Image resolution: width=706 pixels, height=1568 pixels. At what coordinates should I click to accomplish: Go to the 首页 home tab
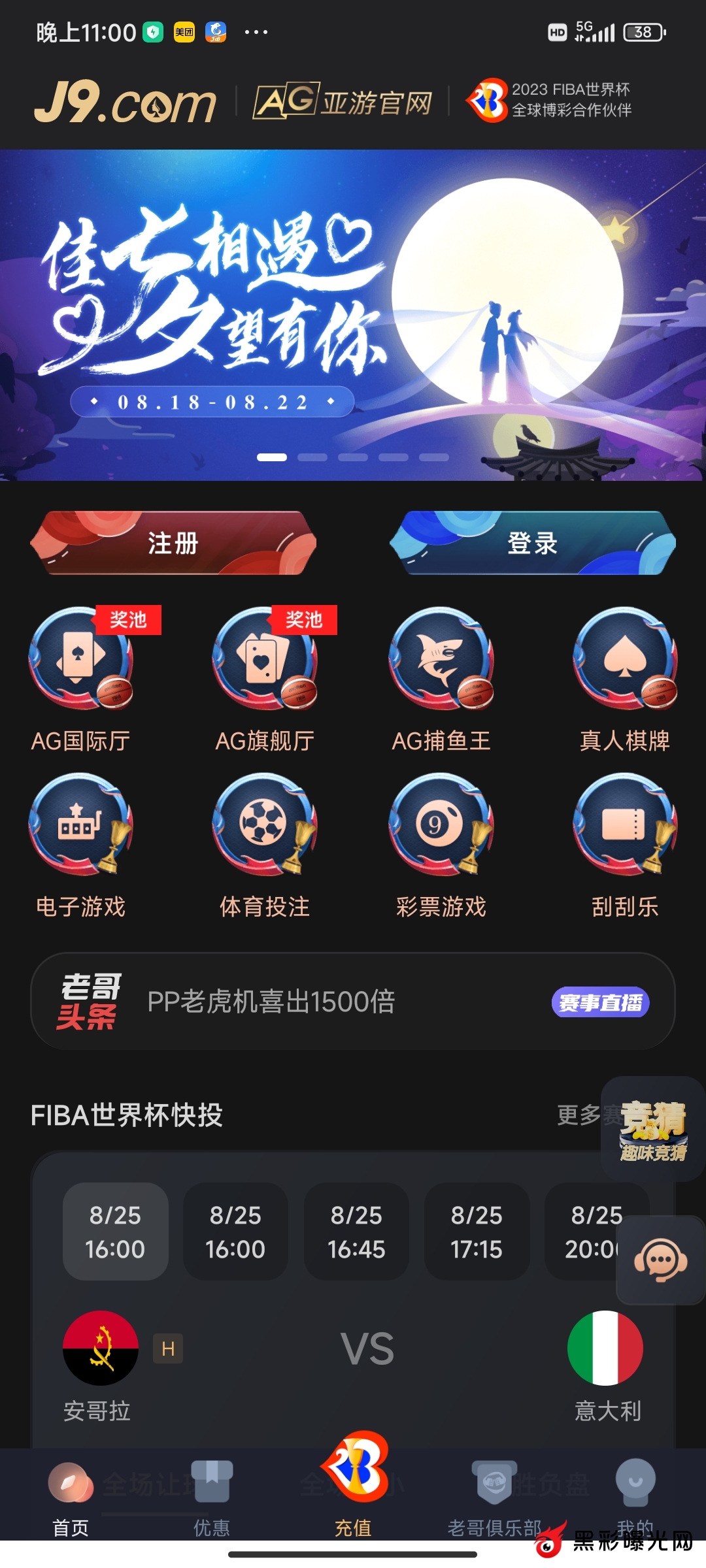coord(71,1496)
